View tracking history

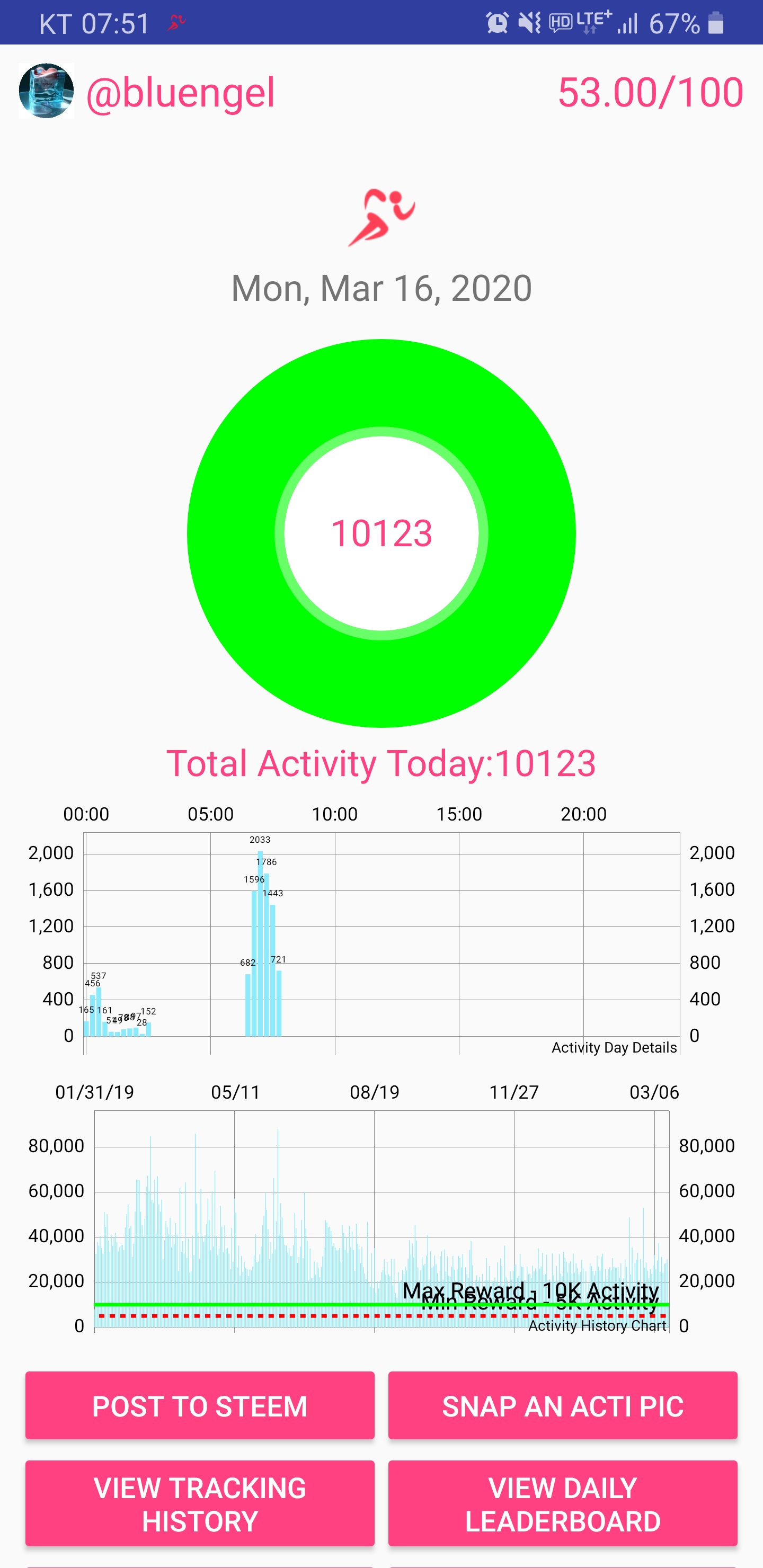click(200, 1503)
